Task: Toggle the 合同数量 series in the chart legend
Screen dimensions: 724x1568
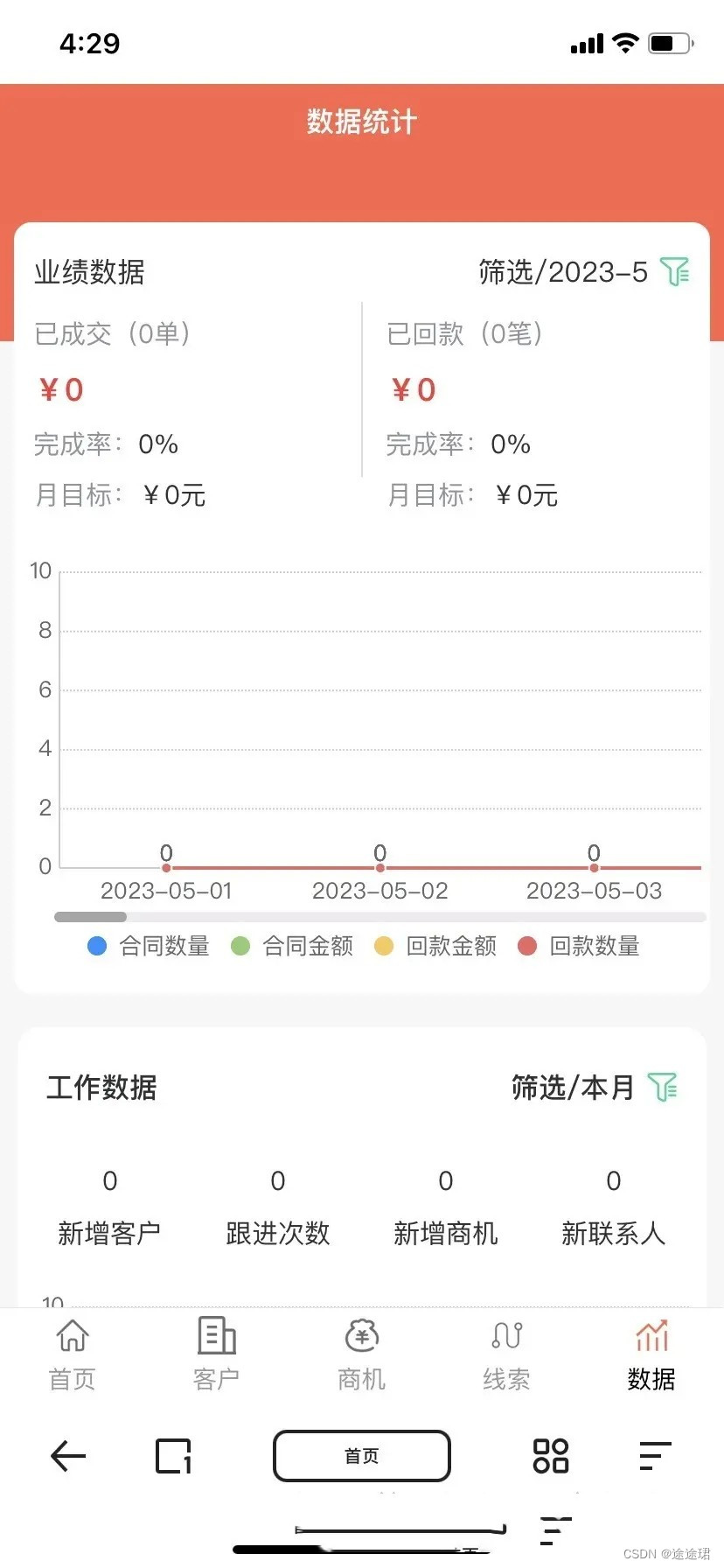Action: pyautogui.click(x=149, y=946)
